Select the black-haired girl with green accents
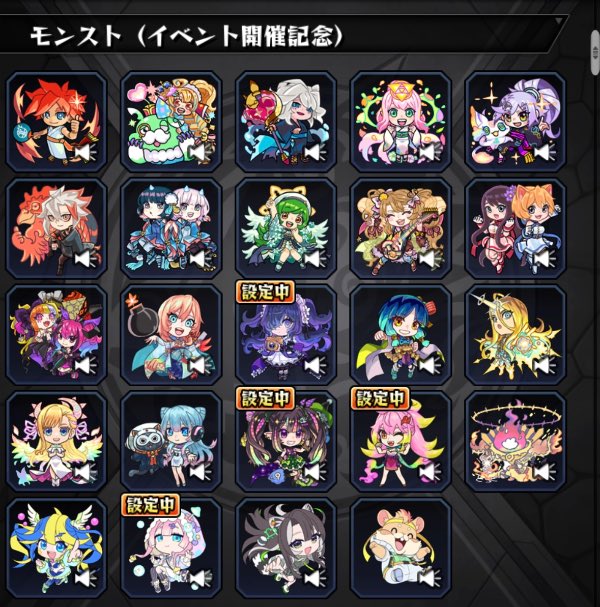The width and height of the screenshot is (600, 607). click(x=285, y=547)
